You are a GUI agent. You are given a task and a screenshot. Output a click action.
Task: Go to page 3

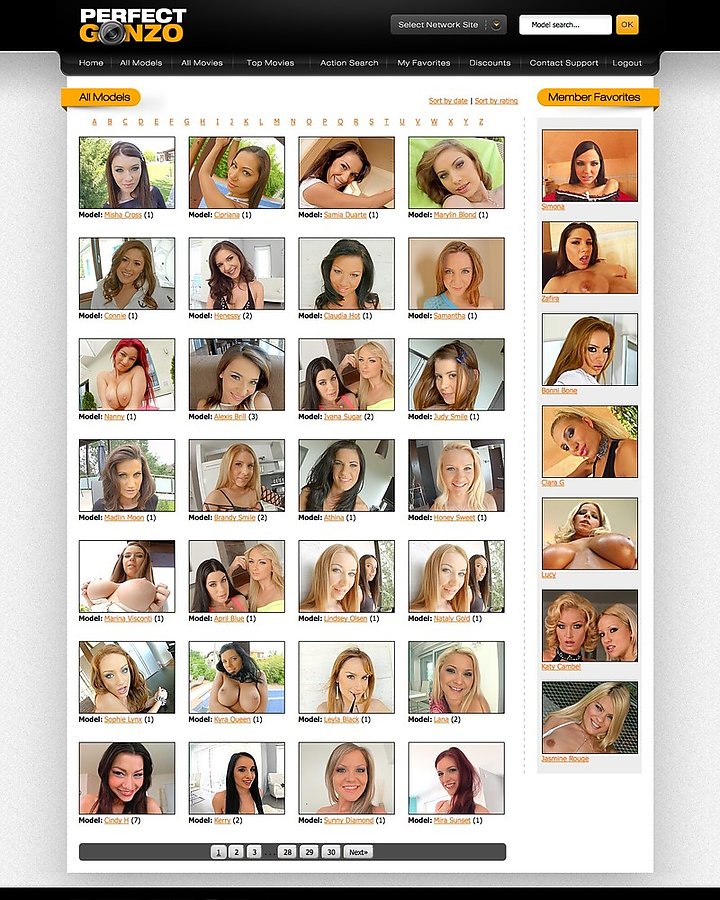(254, 852)
